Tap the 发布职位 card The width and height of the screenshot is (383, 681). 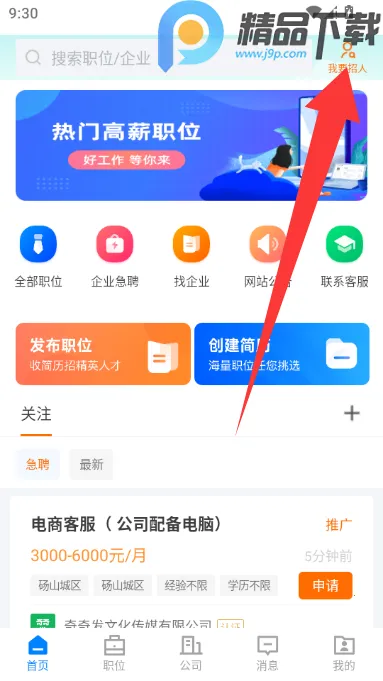click(x=103, y=354)
